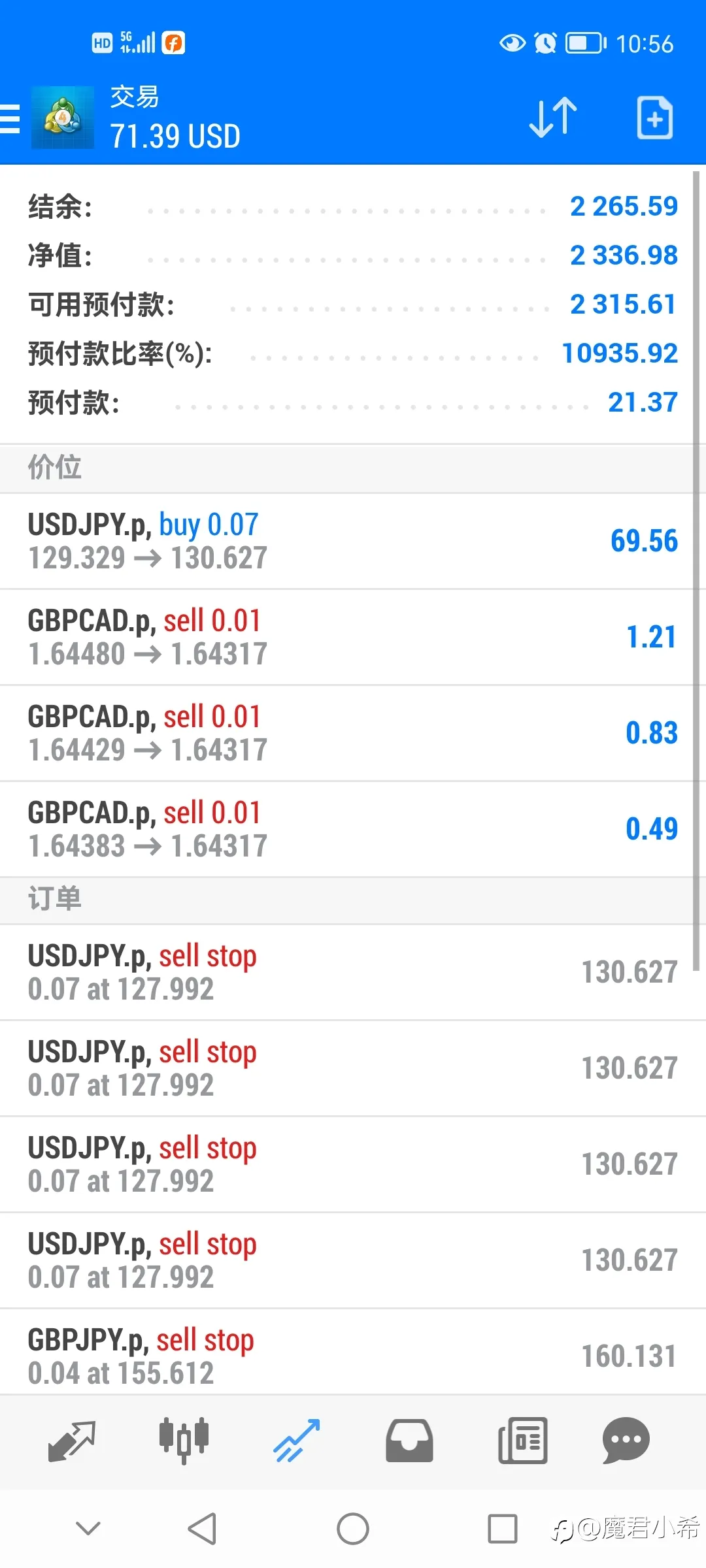Open the USDJPY.p buy 0.07 position
This screenshot has width=706, height=1568.
[353, 542]
